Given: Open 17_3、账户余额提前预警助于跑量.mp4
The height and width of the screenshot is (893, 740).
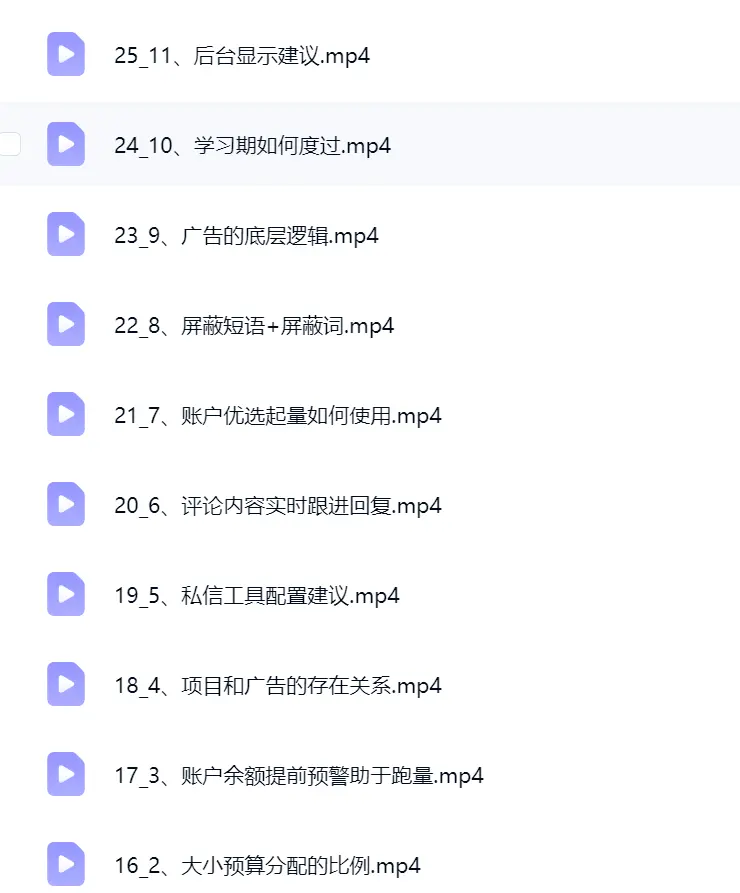Looking at the screenshot, I should click(x=299, y=776).
